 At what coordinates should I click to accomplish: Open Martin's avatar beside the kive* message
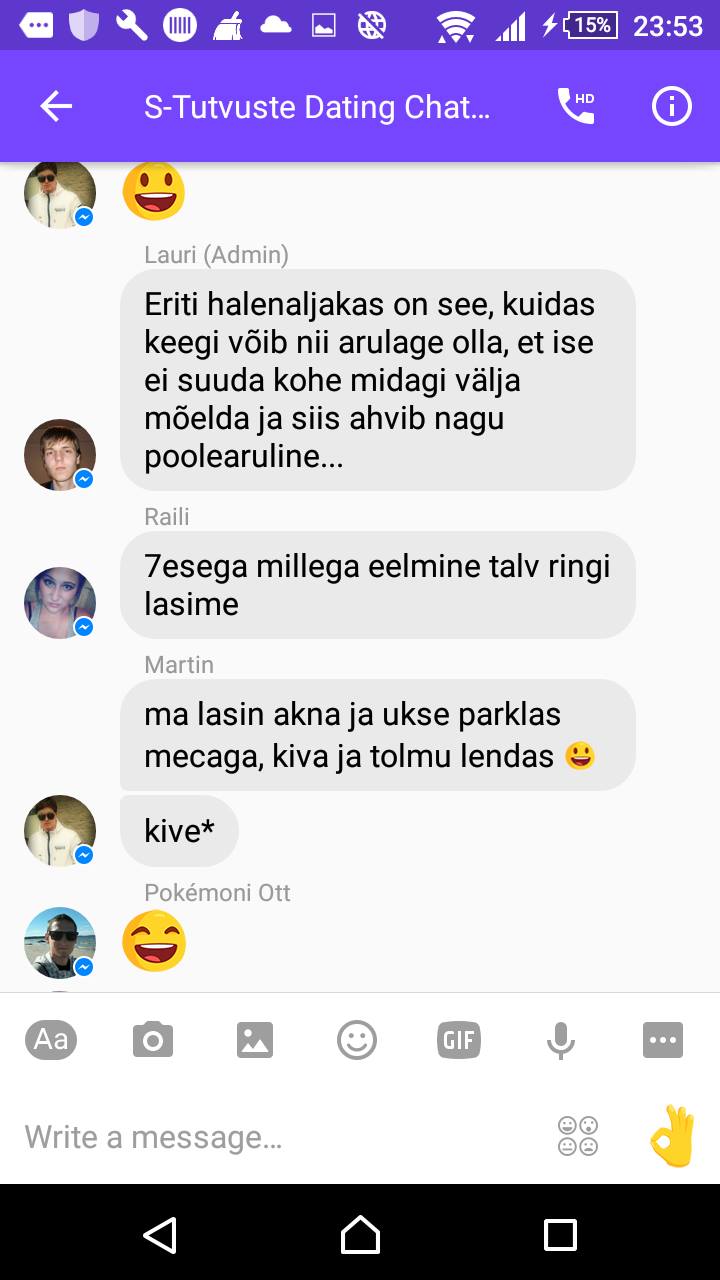coord(60,831)
